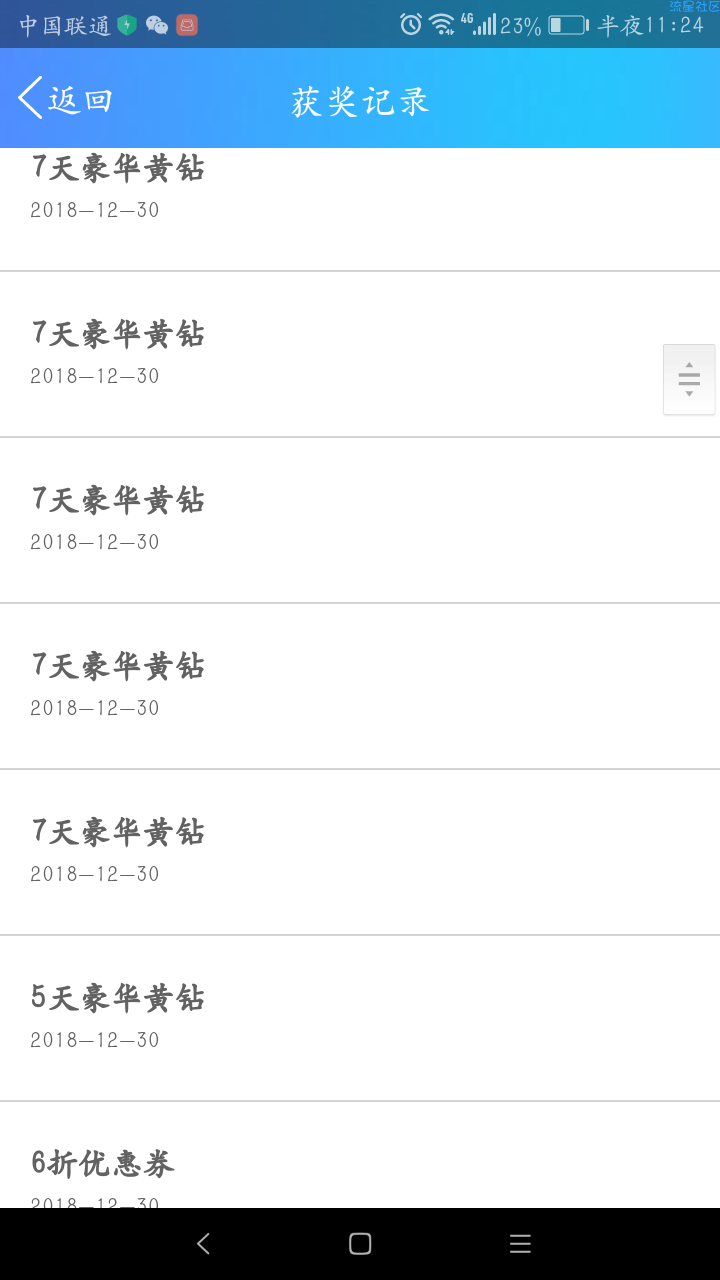720x1280 pixels.
Task: Go back using the 返回 button
Action: [65, 99]
